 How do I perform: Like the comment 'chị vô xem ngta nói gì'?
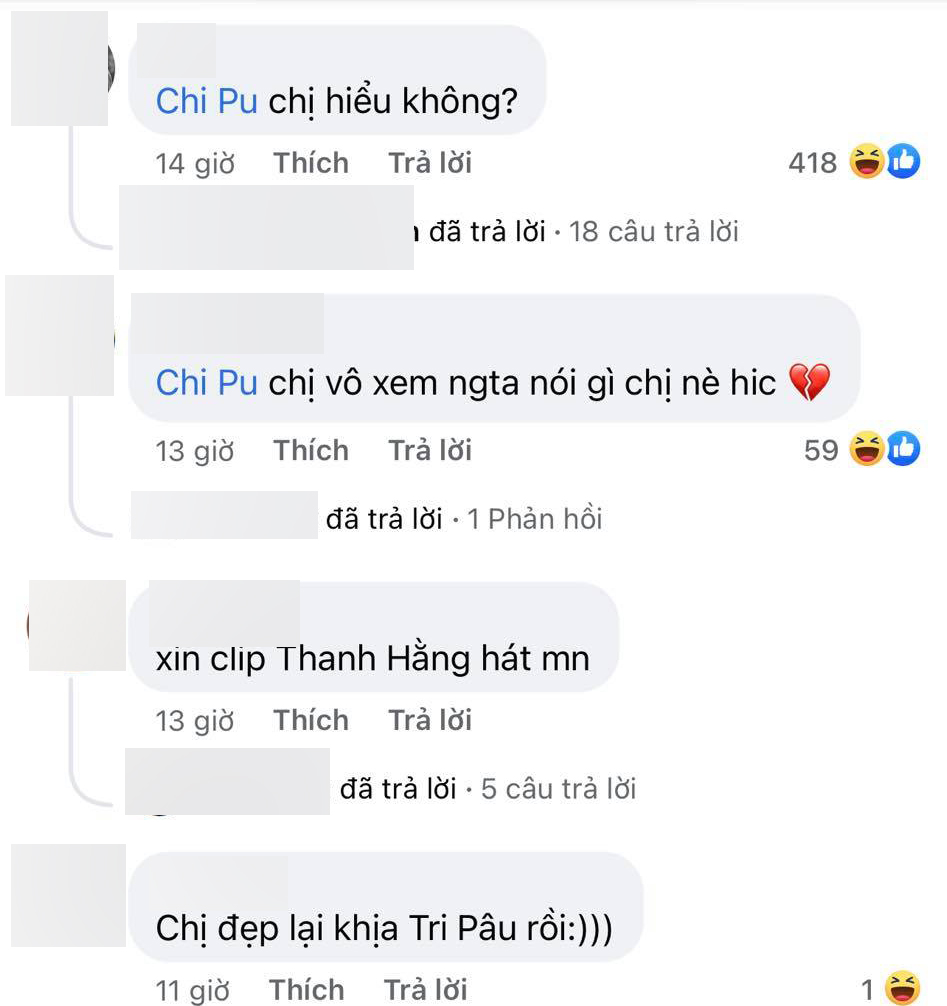pyautogui.click(x=311, y=451)
